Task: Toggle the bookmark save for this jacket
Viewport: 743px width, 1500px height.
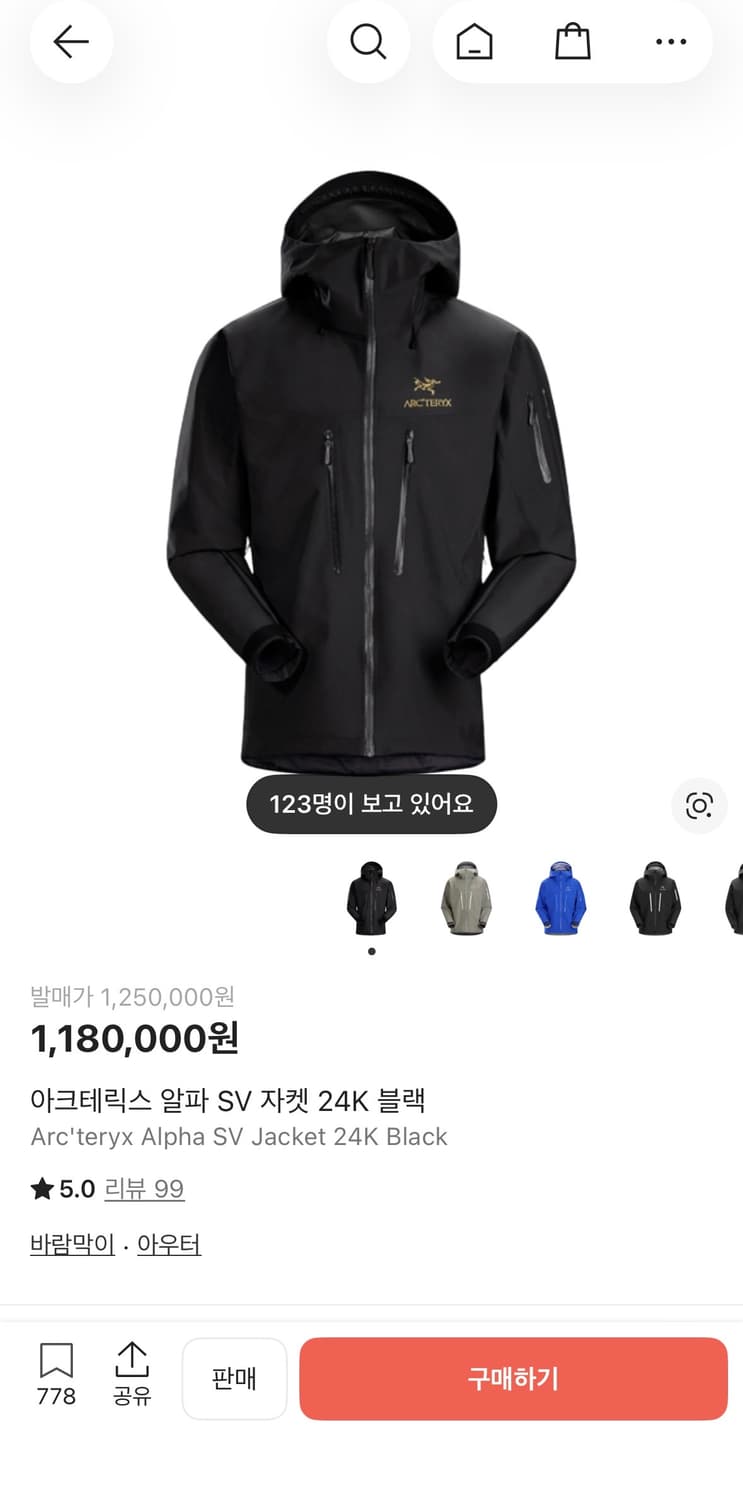Action: pos(56,1362)
